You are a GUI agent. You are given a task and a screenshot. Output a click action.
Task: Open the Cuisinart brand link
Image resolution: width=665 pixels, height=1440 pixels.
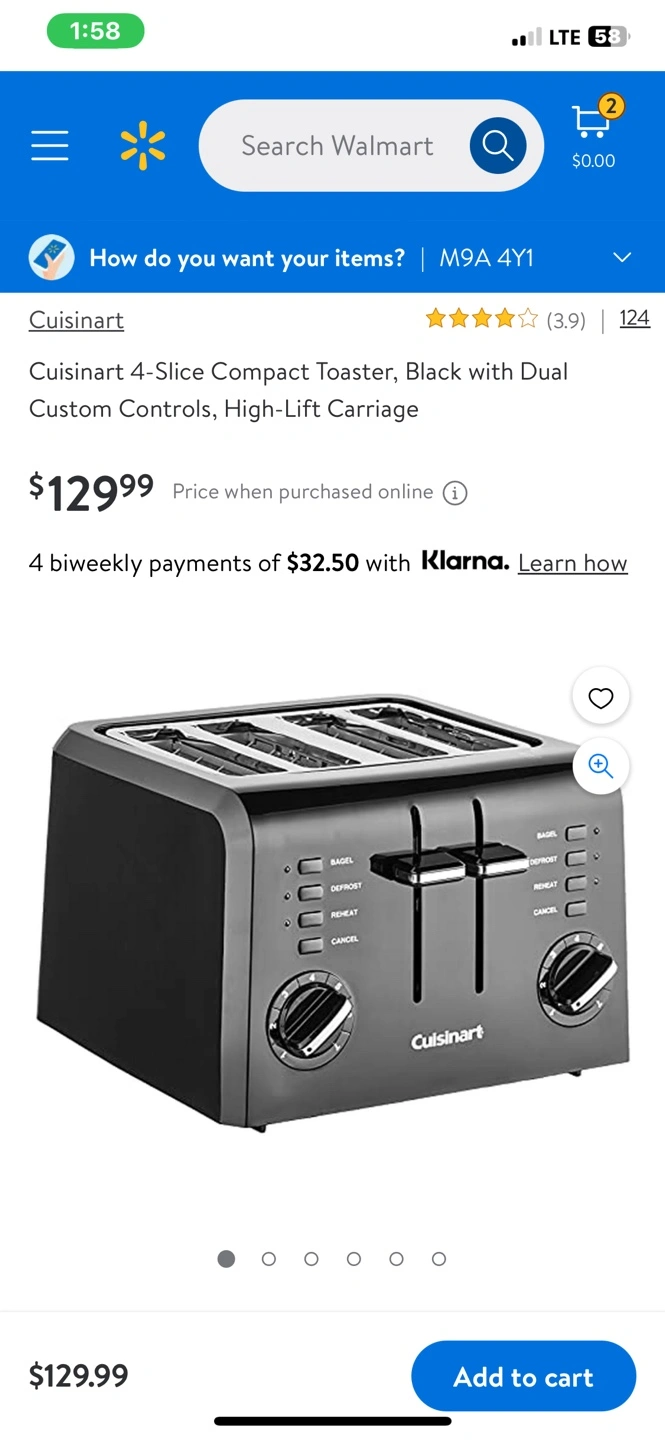pos(76,320)
